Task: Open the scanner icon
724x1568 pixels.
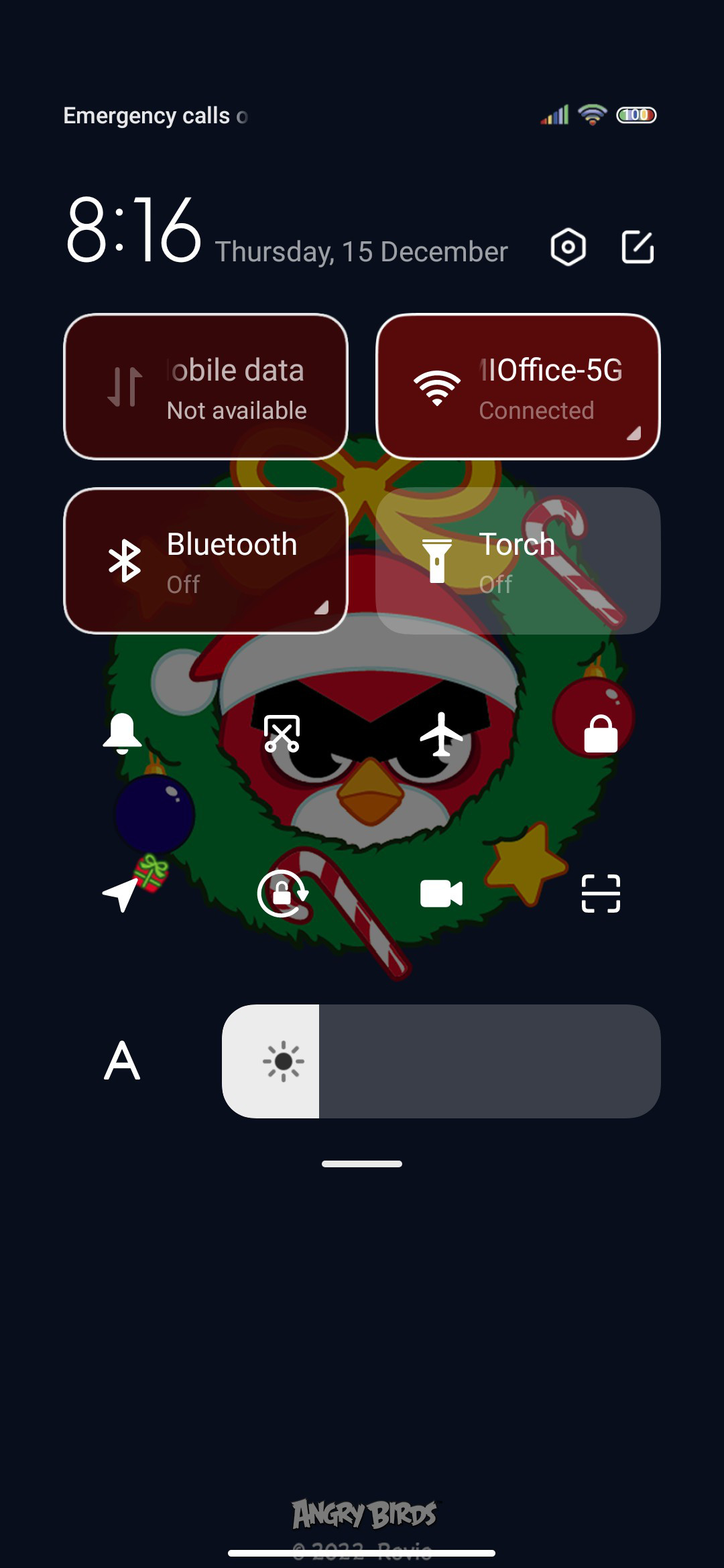Action: coord(601,893)
